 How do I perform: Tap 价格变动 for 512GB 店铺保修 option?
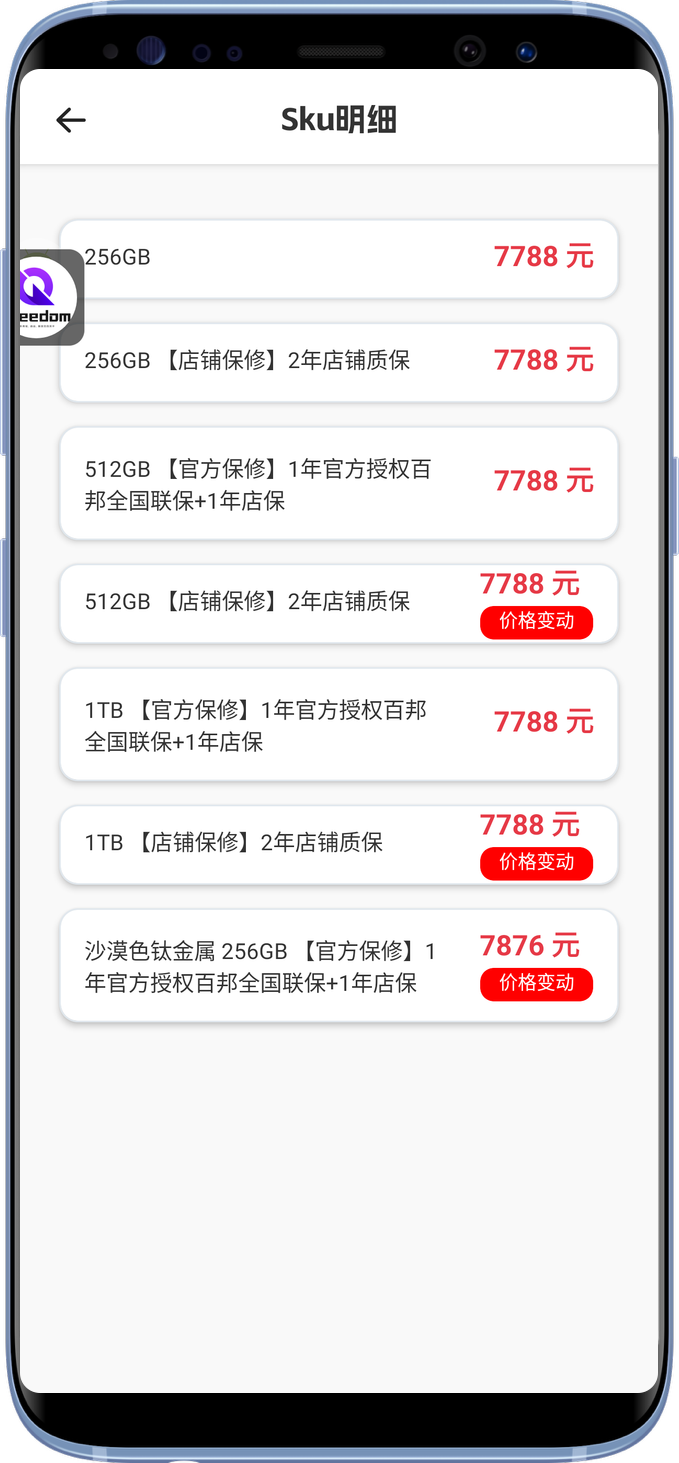(536, 622)
